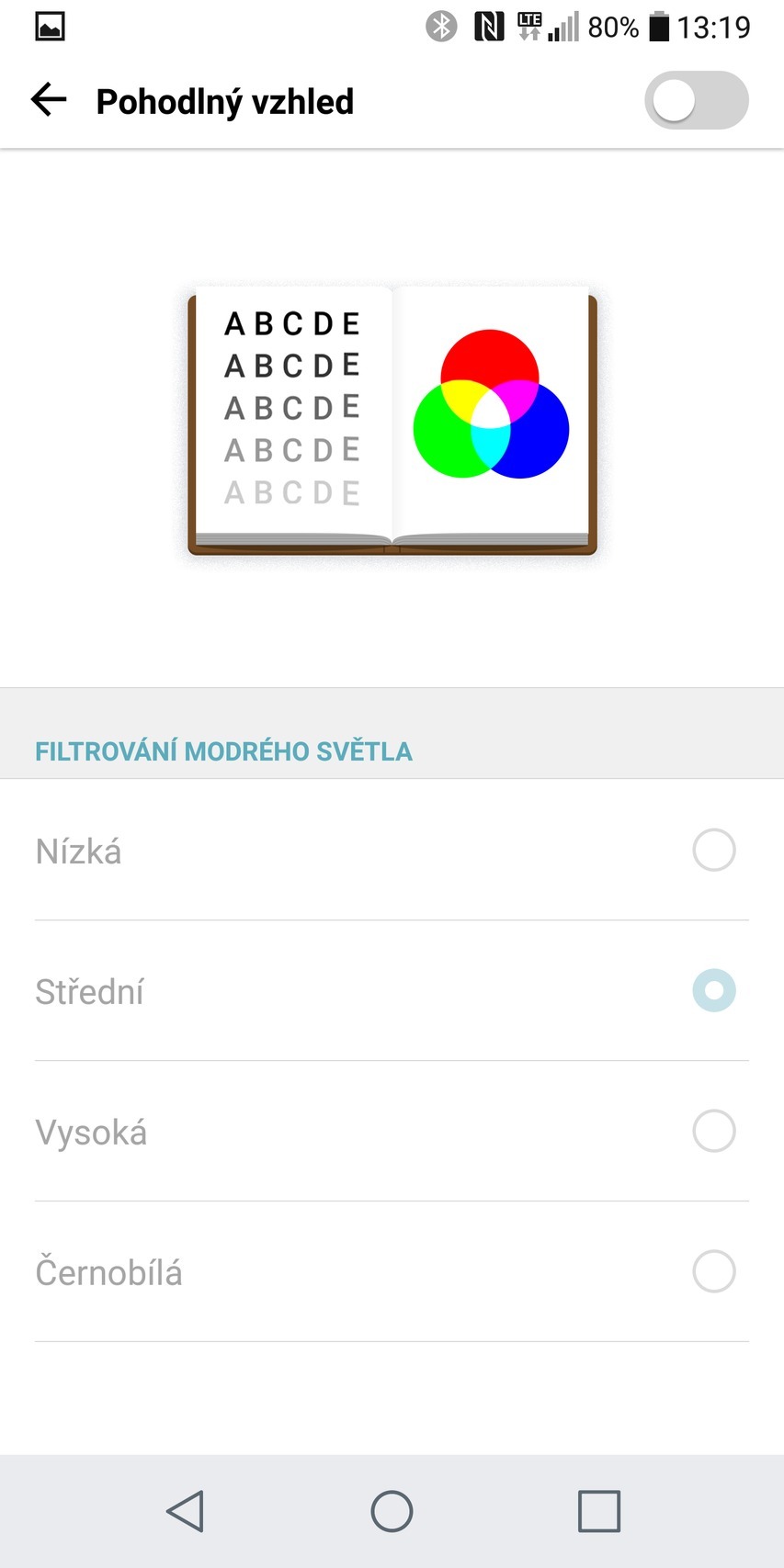The height and width of the screenshot is (1568, 784).
Task: Select the Nízká filter option
Action: [x=713, y=851]
